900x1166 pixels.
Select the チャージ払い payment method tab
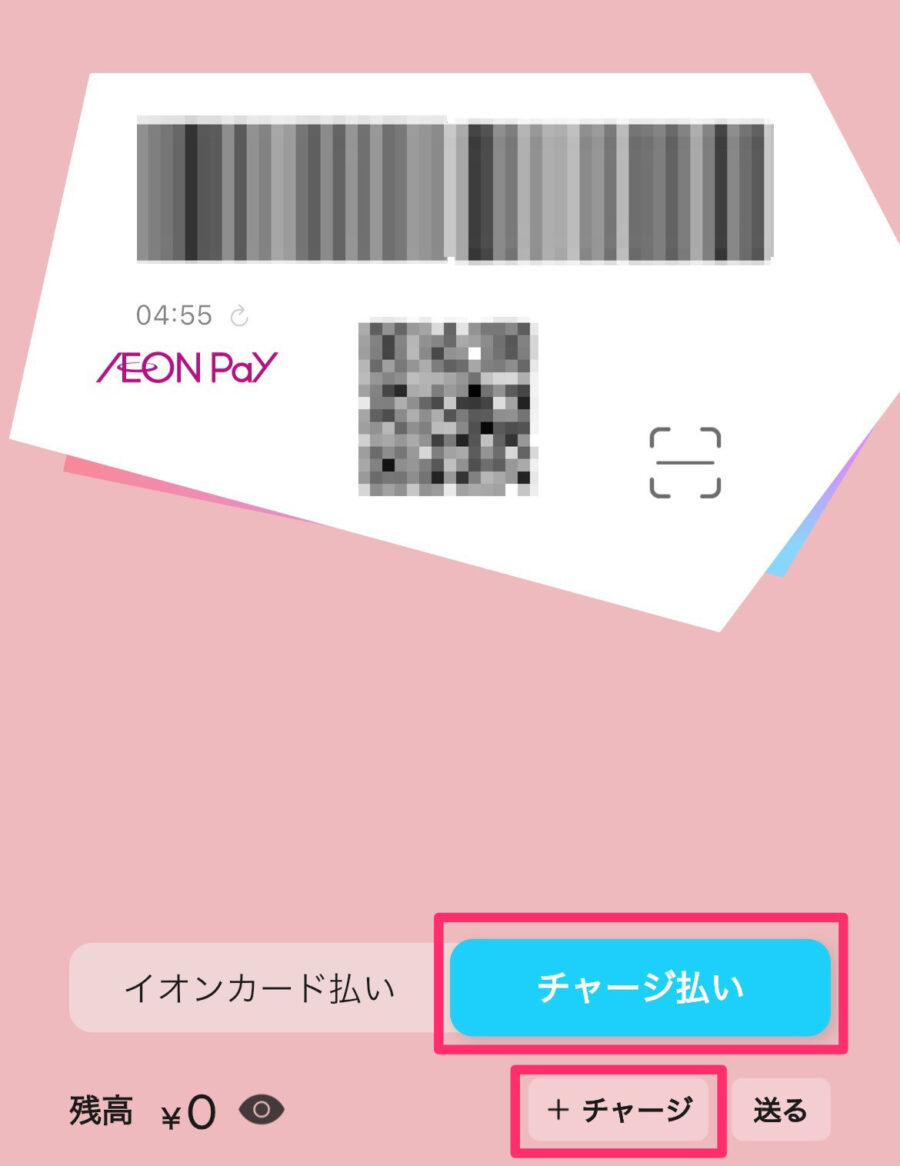click(640, 985)
